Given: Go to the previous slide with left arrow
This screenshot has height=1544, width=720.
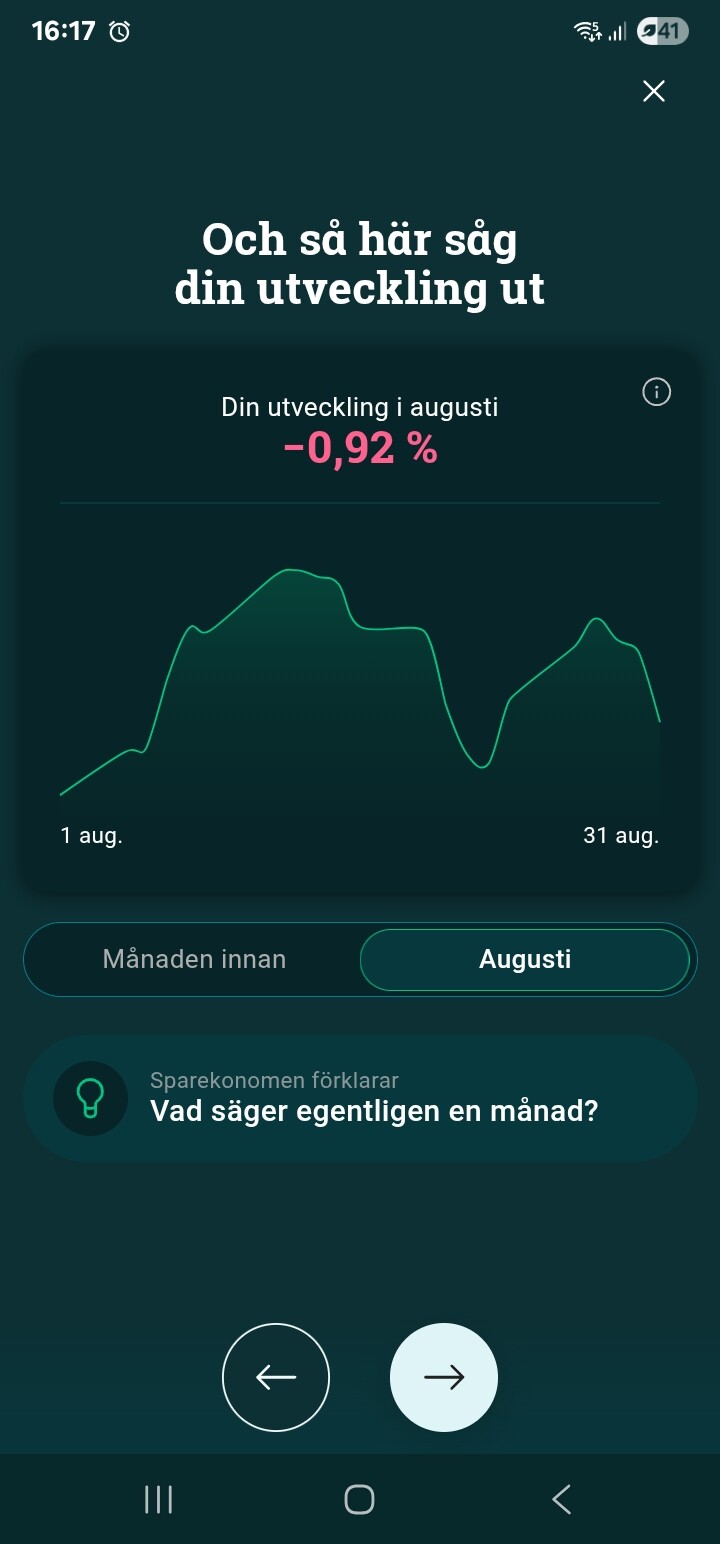Looking at the screenshot, I should (276, 1377).
